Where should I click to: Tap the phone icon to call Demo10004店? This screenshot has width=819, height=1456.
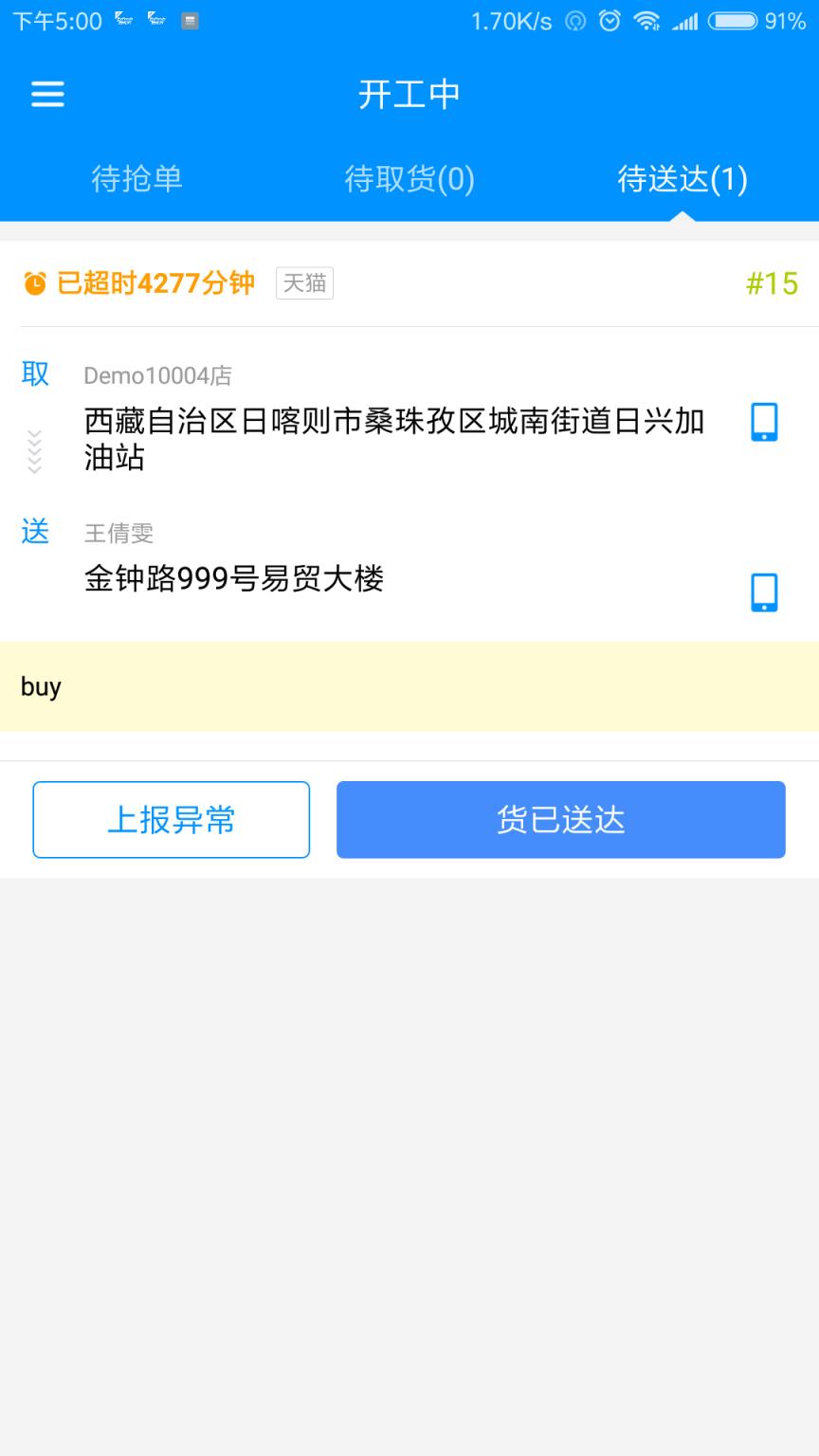(x=764, y=423)
